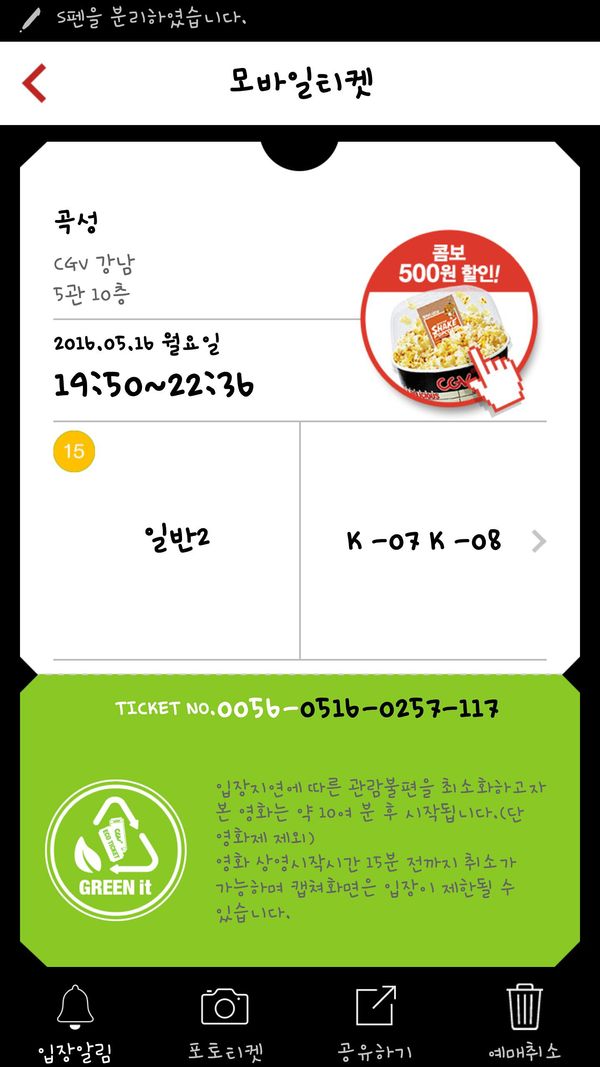Image resolution: width=600 pixels, height=1067 pixels.
Task: Share the ticket via 공유하기
Action: tap(376, 1021)
